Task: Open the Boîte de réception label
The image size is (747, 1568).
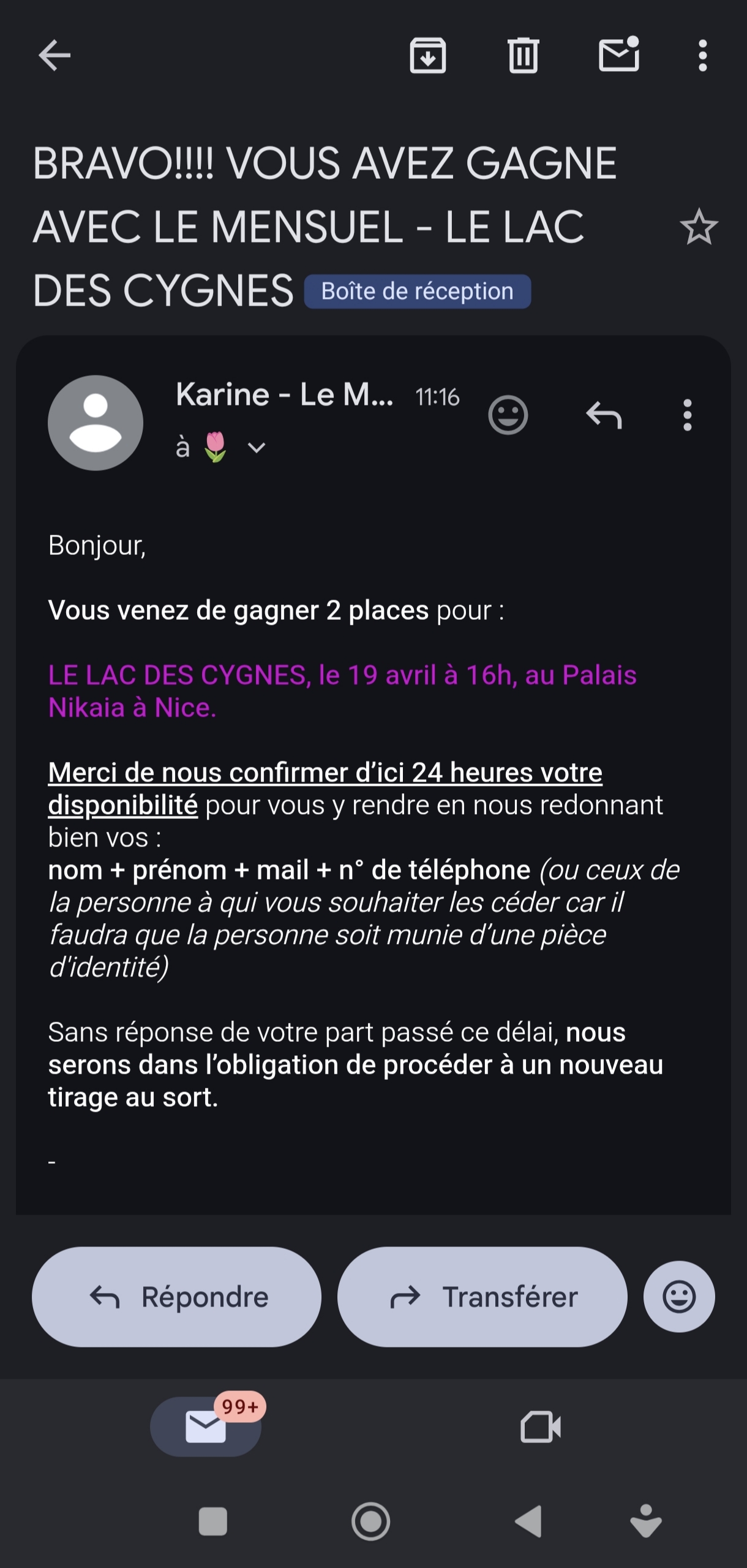Action: click(417, 292)
